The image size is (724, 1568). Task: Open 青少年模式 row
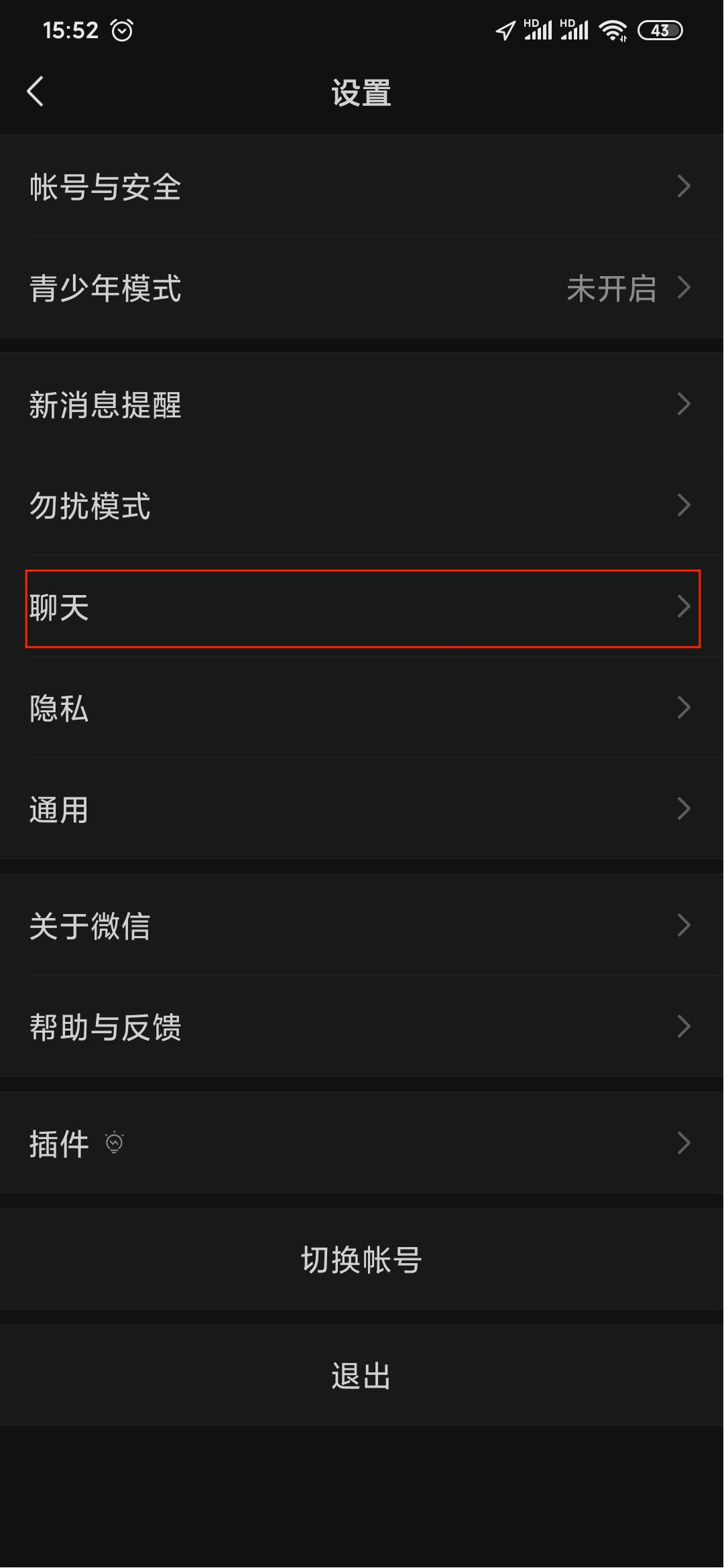(x=362, y=288)
